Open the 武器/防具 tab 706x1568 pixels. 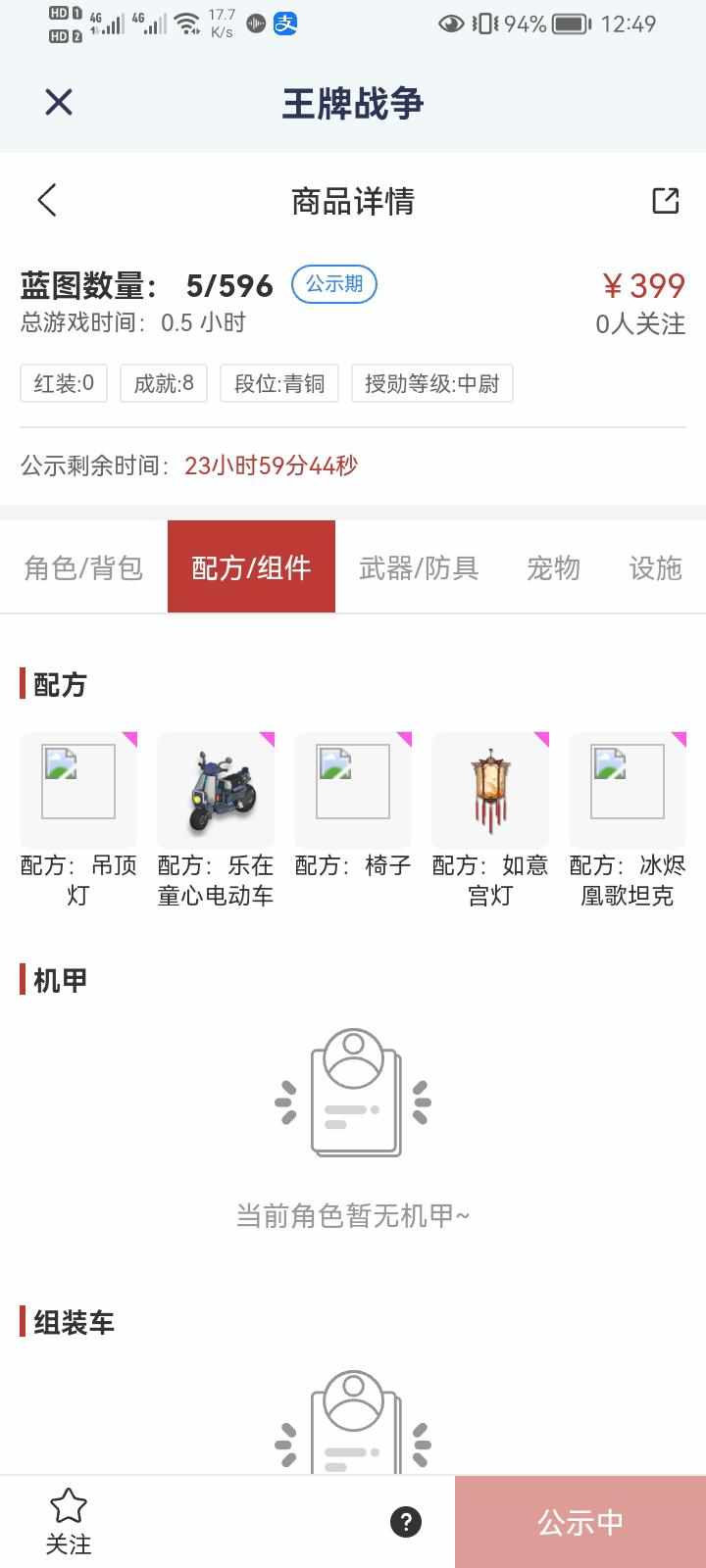419,567
